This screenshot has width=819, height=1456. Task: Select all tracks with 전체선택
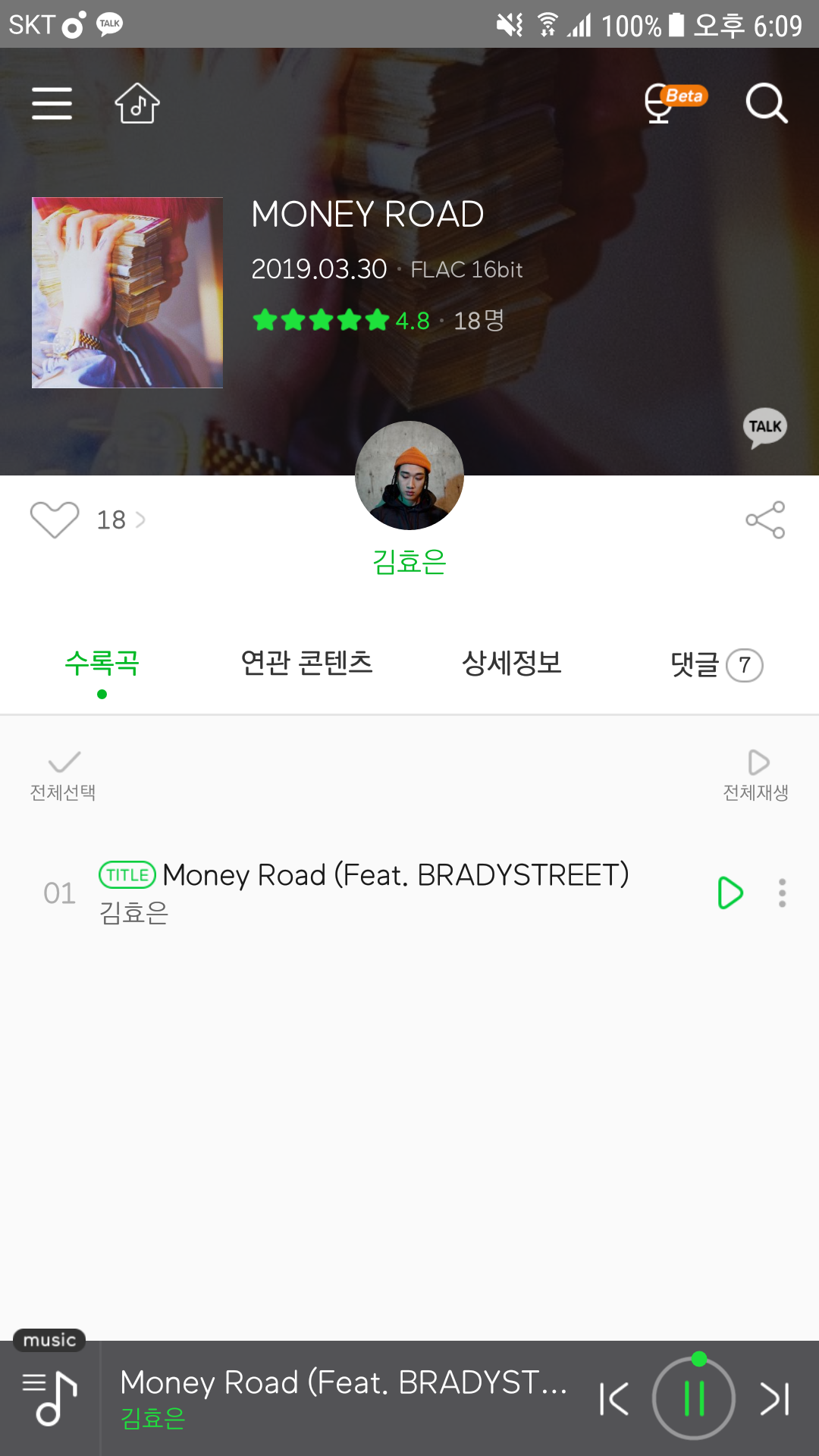64,773
